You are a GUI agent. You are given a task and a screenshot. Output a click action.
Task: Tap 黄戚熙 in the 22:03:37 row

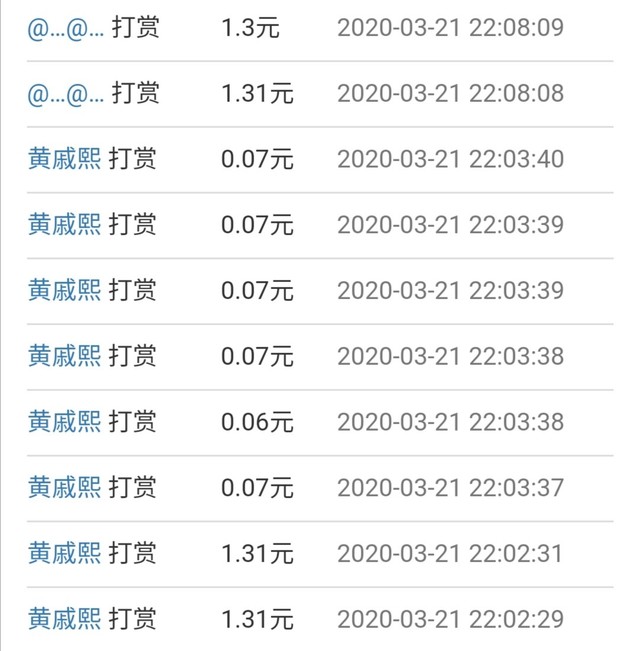coord(64,488)
